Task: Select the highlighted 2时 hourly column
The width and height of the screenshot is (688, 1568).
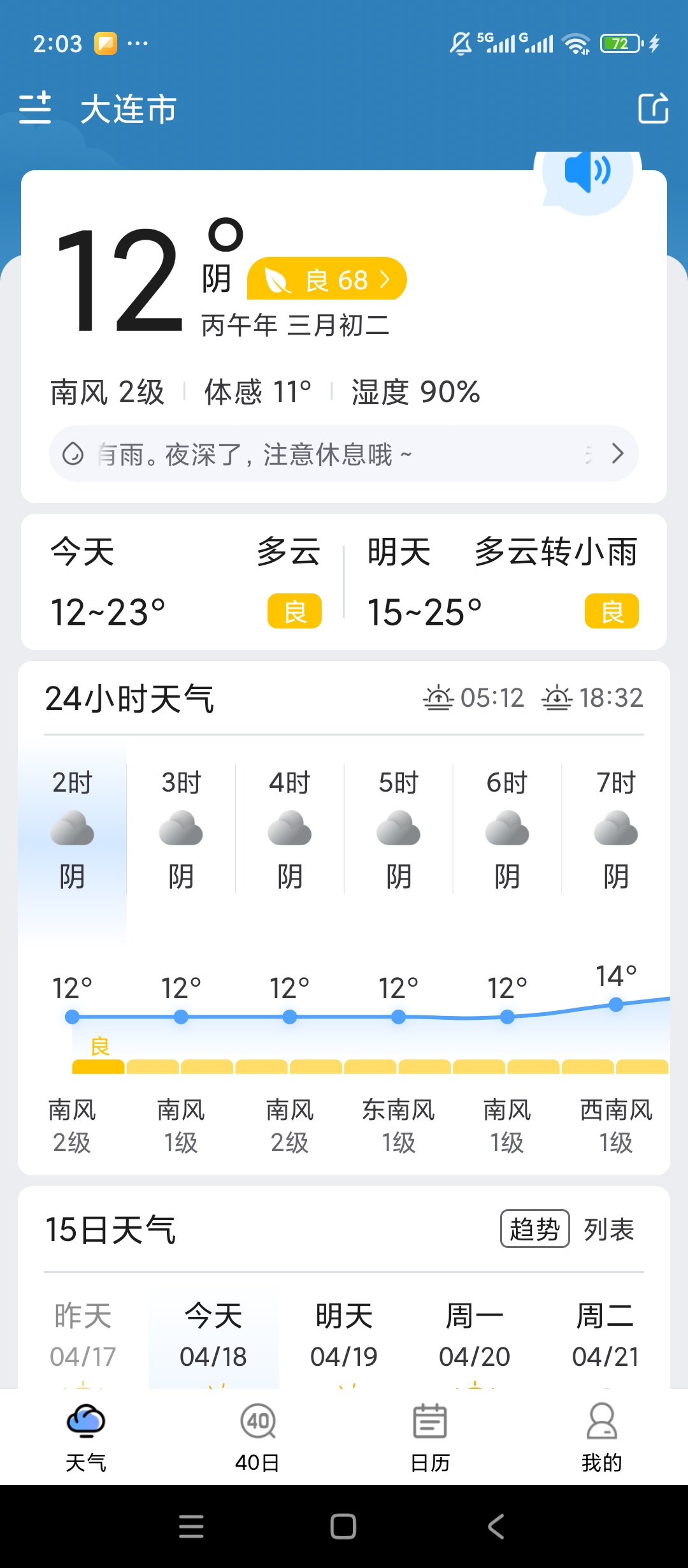Action: 73,829
